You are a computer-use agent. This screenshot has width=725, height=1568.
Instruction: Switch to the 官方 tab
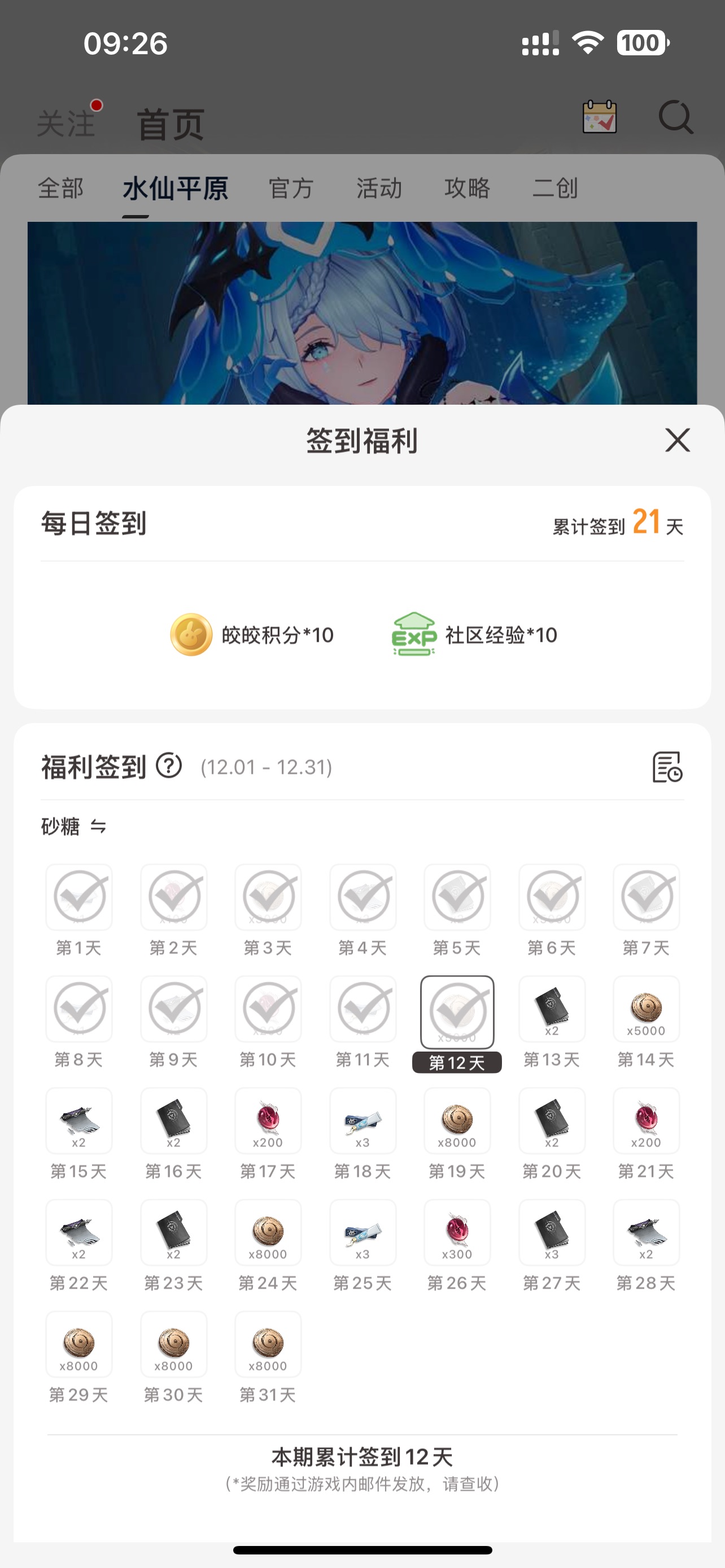(x=291, y=188)
